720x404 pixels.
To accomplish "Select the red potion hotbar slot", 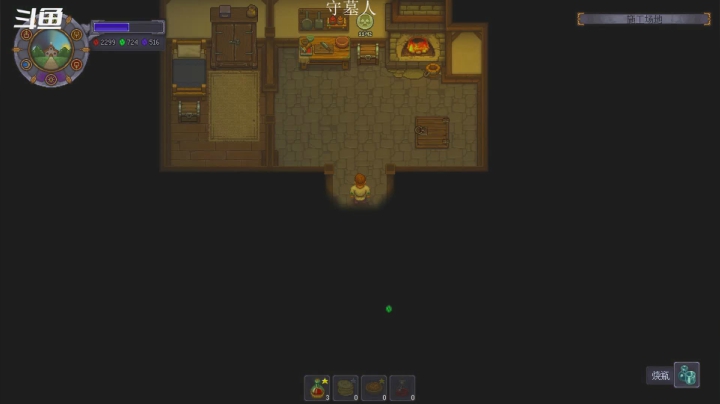I will point(318,387).
